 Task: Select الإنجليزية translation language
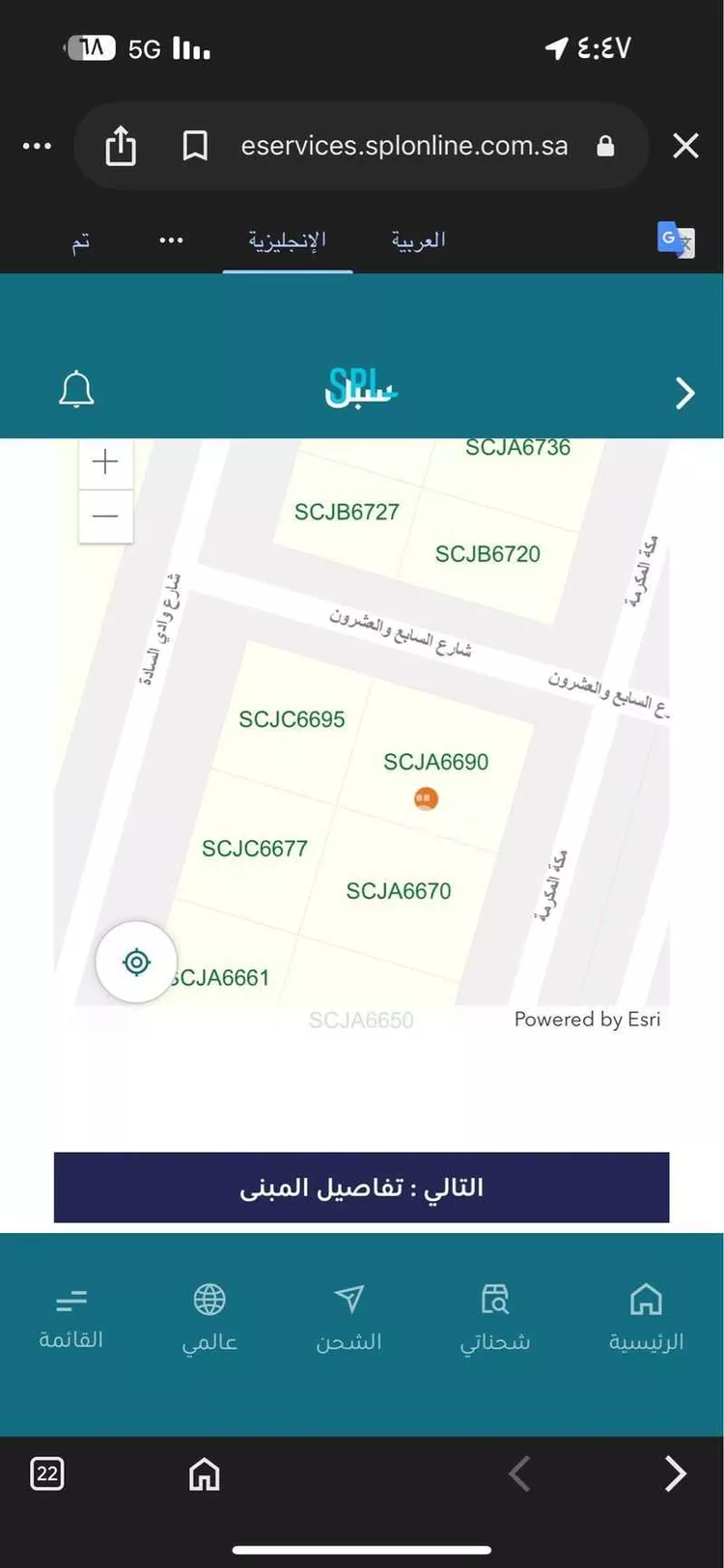tap(287, 239)
